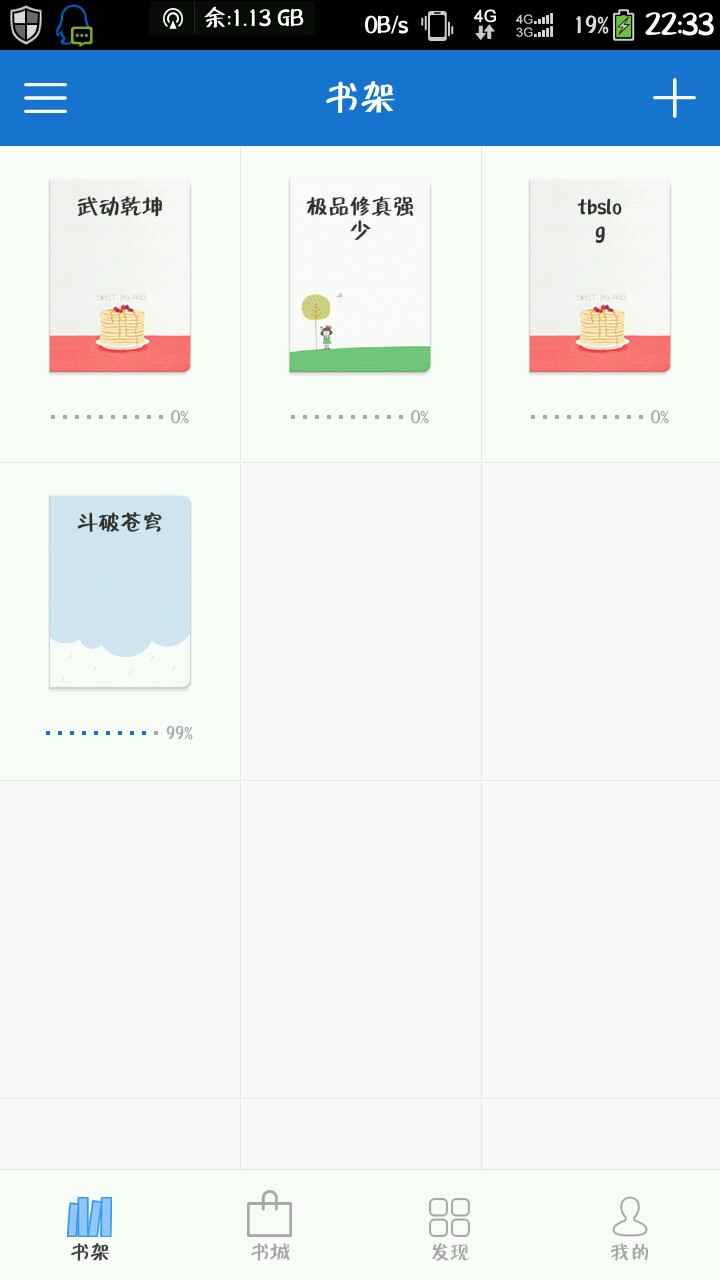Image resolution: width=720 pixels, height=1280 pixels.
Task: Continue reading 斗破苍穹
Action: point(120,592)
